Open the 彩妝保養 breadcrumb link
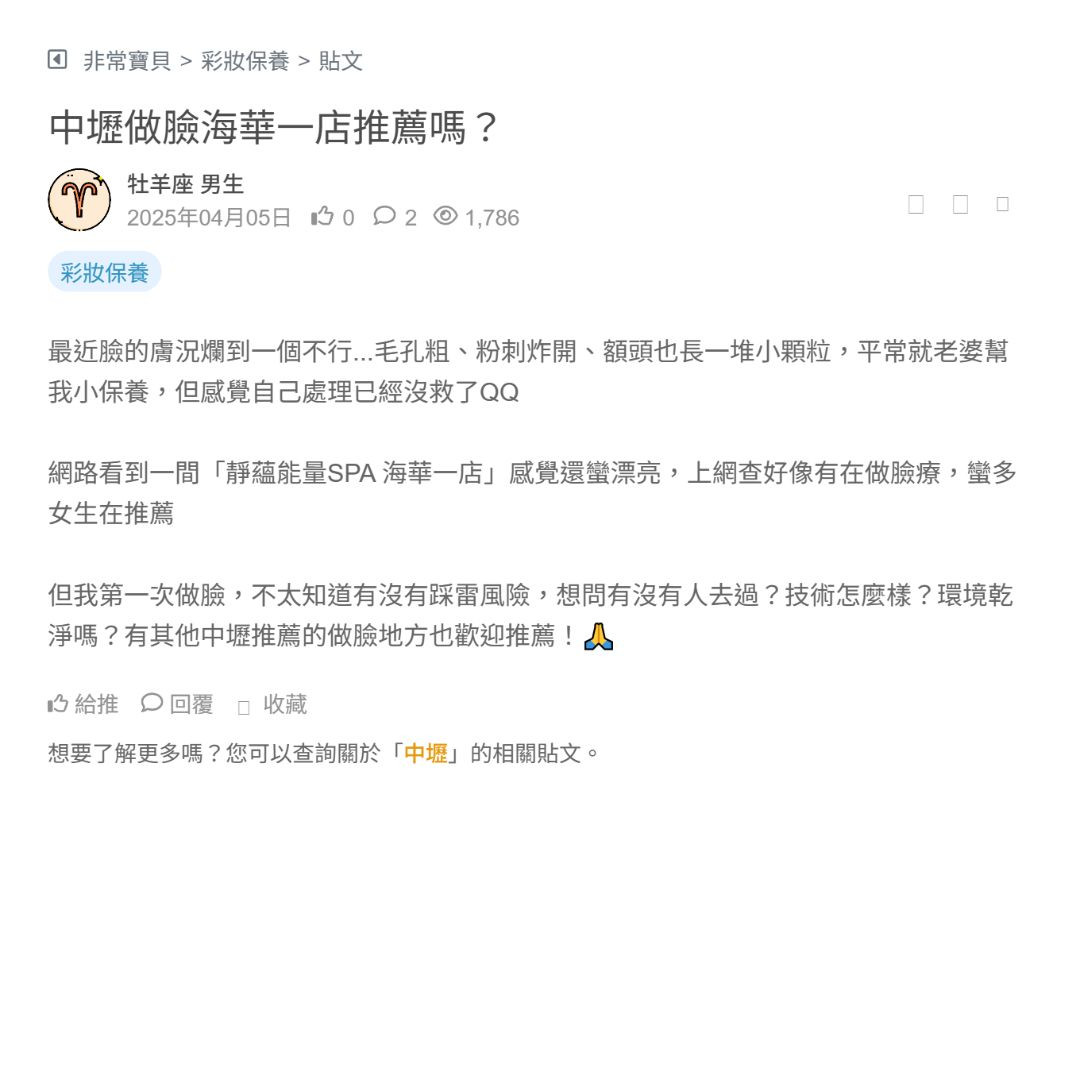Screen dimensions: 1080x1080 pos(245,61)
